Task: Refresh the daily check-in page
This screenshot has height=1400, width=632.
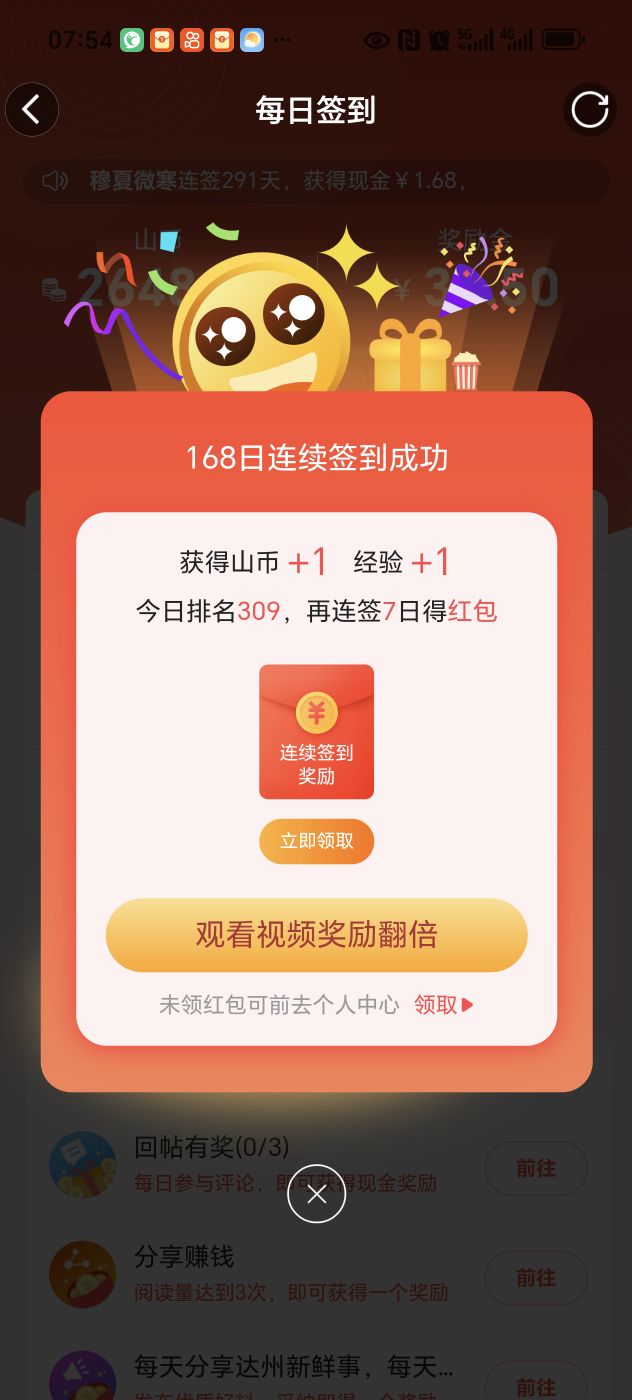Action: pyautogui.click(x=589, y=110)
